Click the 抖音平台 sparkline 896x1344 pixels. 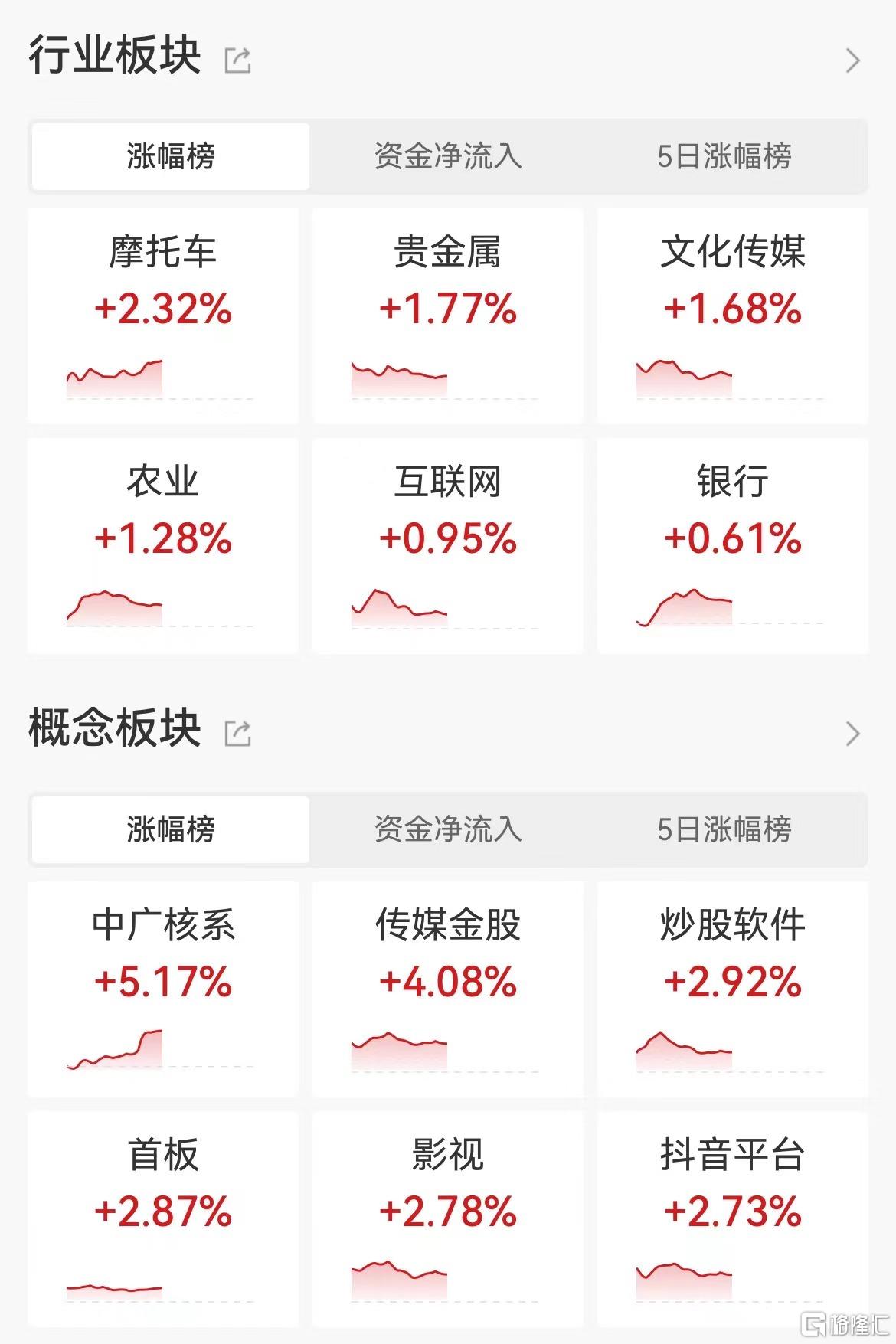pyautogui.click(x=684, y=1280)
